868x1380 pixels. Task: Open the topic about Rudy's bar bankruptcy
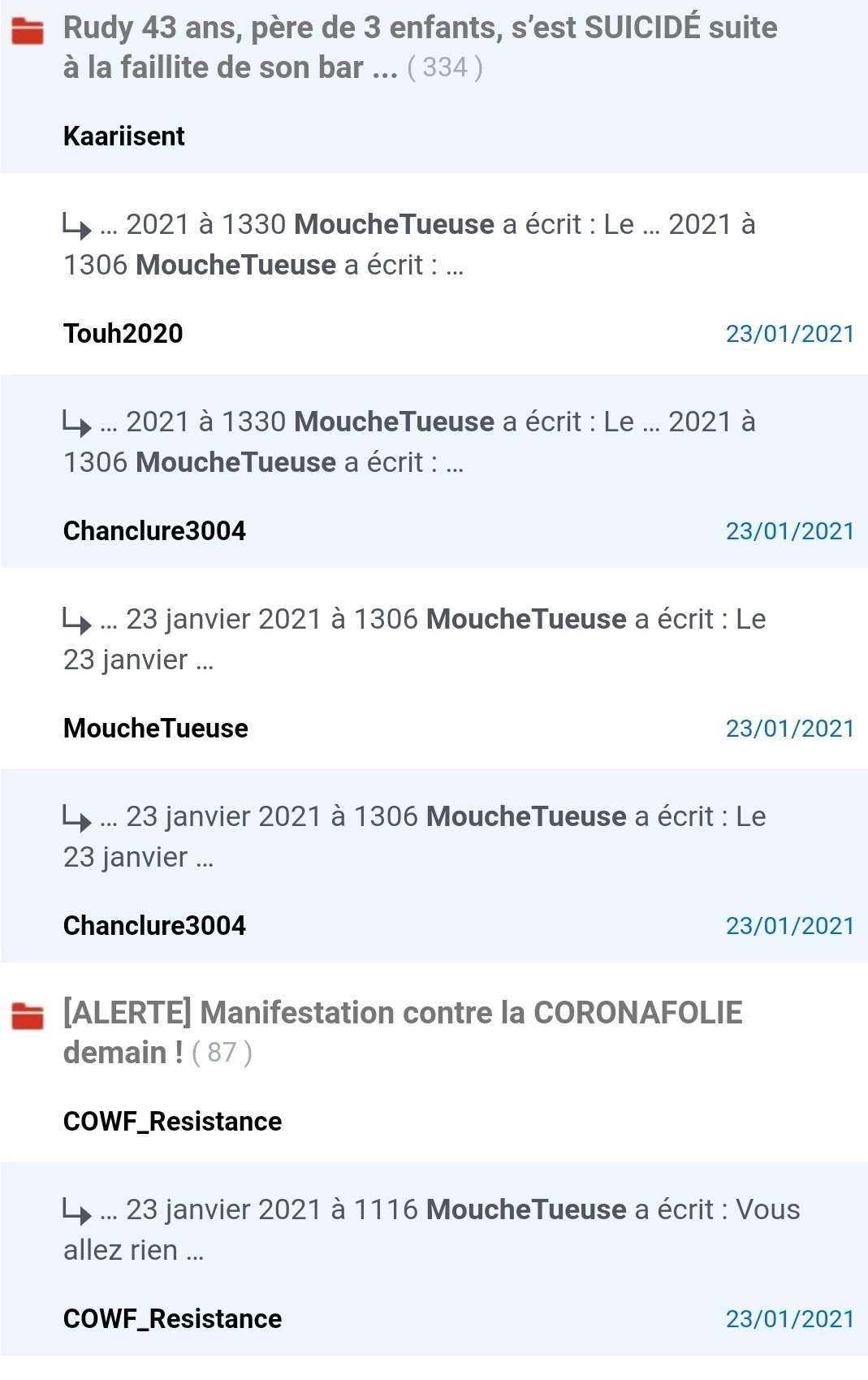point(420,47)
